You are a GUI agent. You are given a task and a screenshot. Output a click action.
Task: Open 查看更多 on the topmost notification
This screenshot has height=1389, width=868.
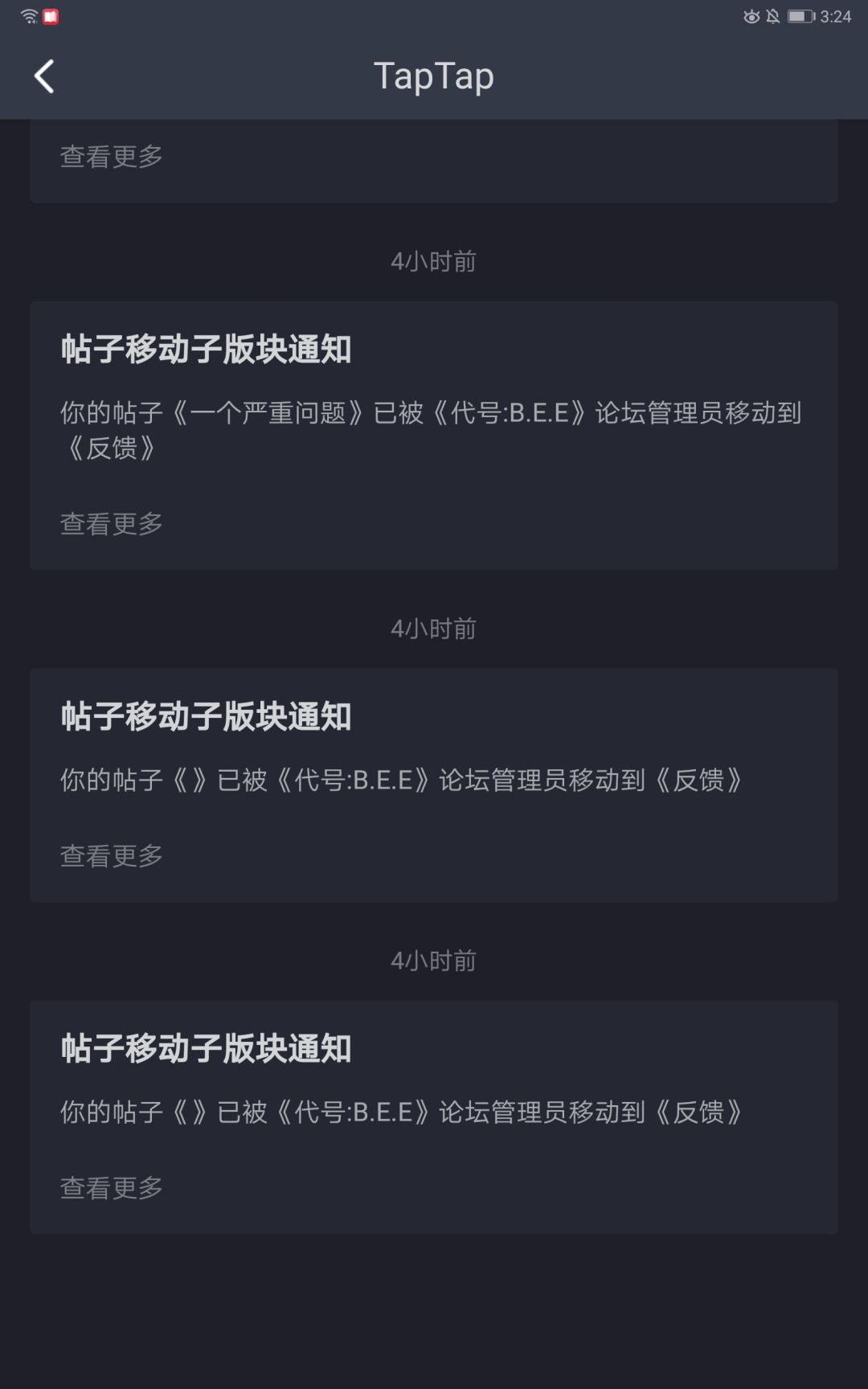click(x=113, y=158)
